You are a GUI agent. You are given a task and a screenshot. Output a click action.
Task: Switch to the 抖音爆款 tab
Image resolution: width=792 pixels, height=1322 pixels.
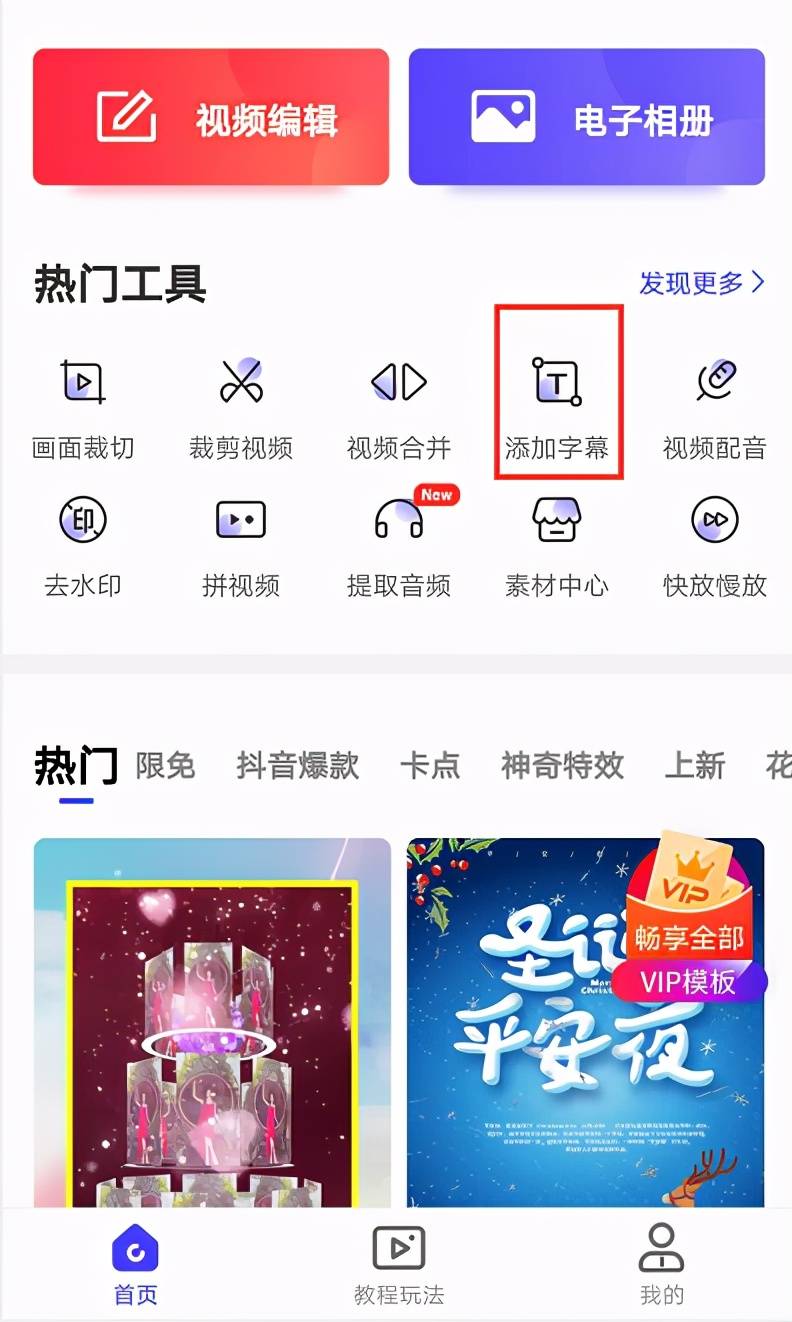(x=297, y=766)
